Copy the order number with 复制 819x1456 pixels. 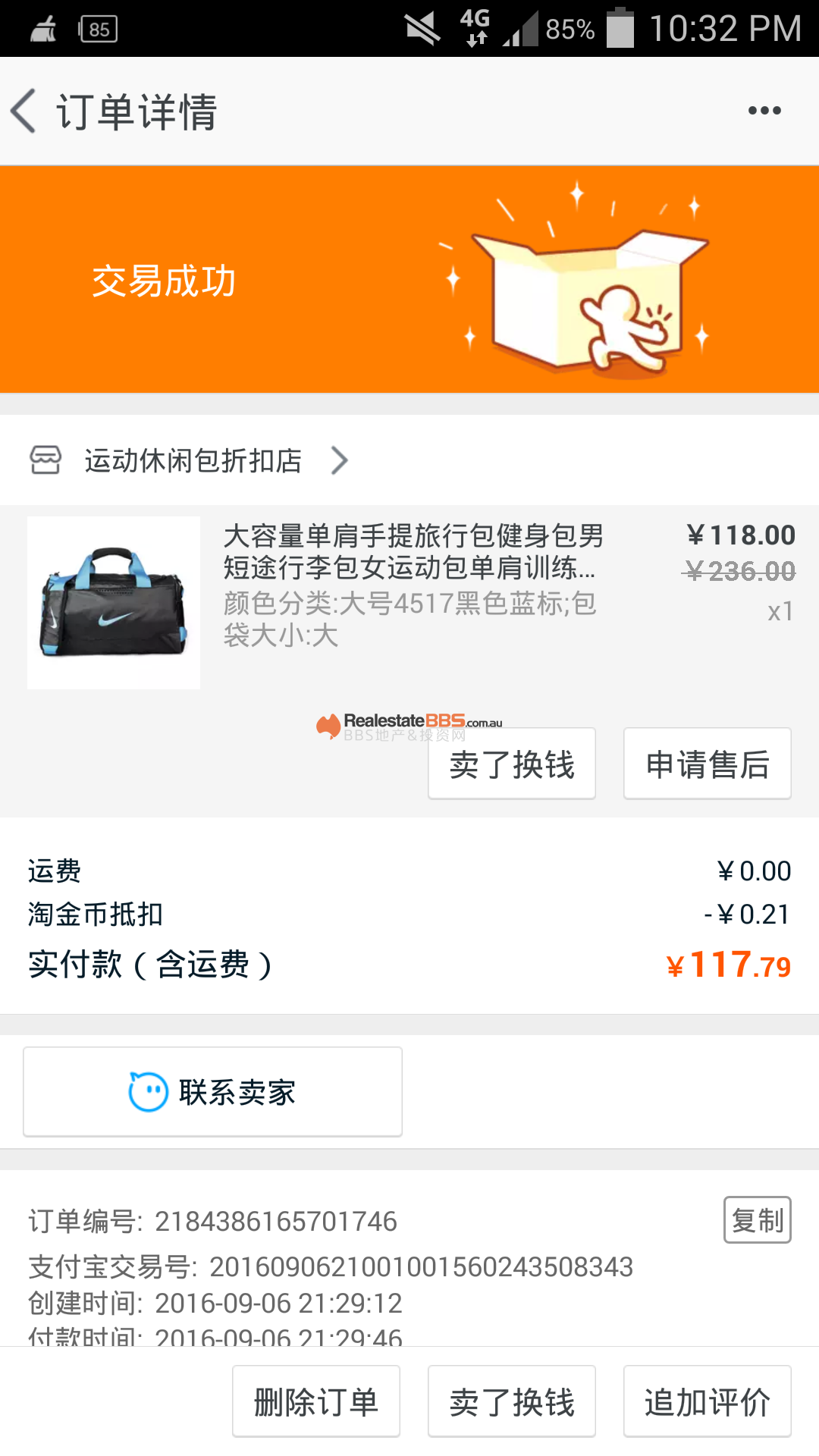click(757, 1220)
